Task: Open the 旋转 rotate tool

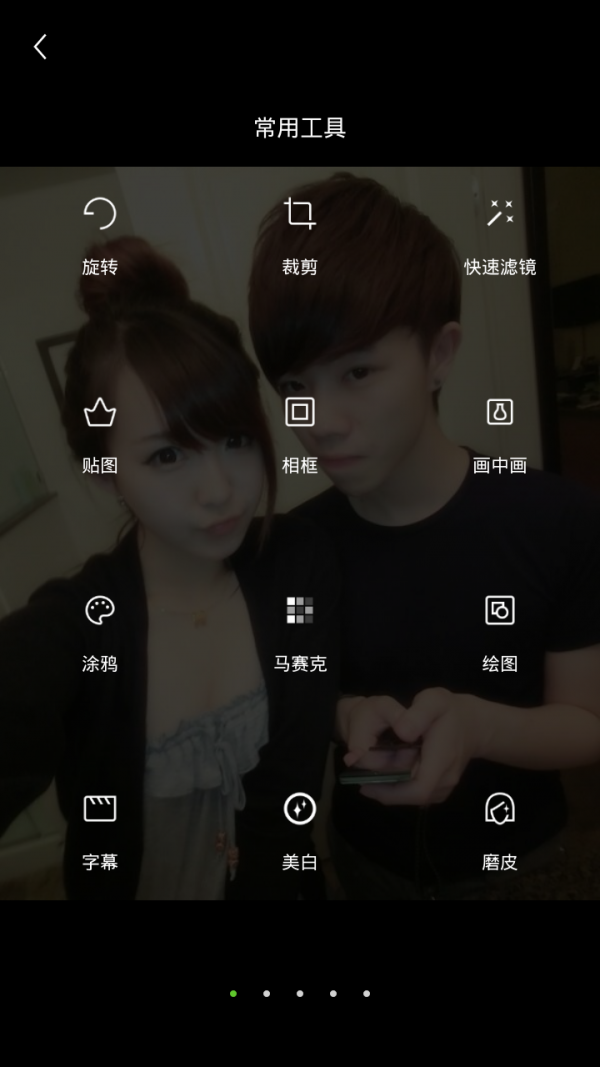Action: point(100,235)
